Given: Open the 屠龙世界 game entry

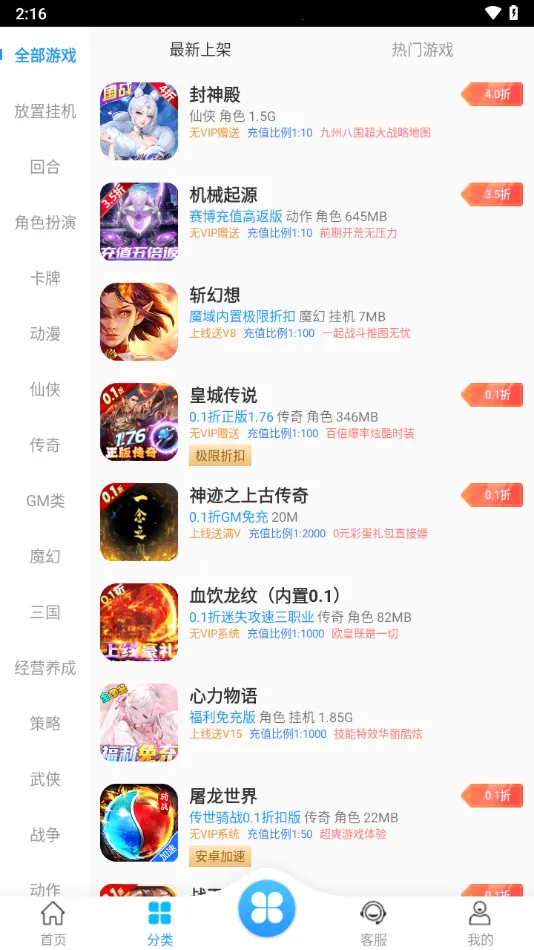Looking at the screenshot, I should pyautogui.click(x=312, y=823).
